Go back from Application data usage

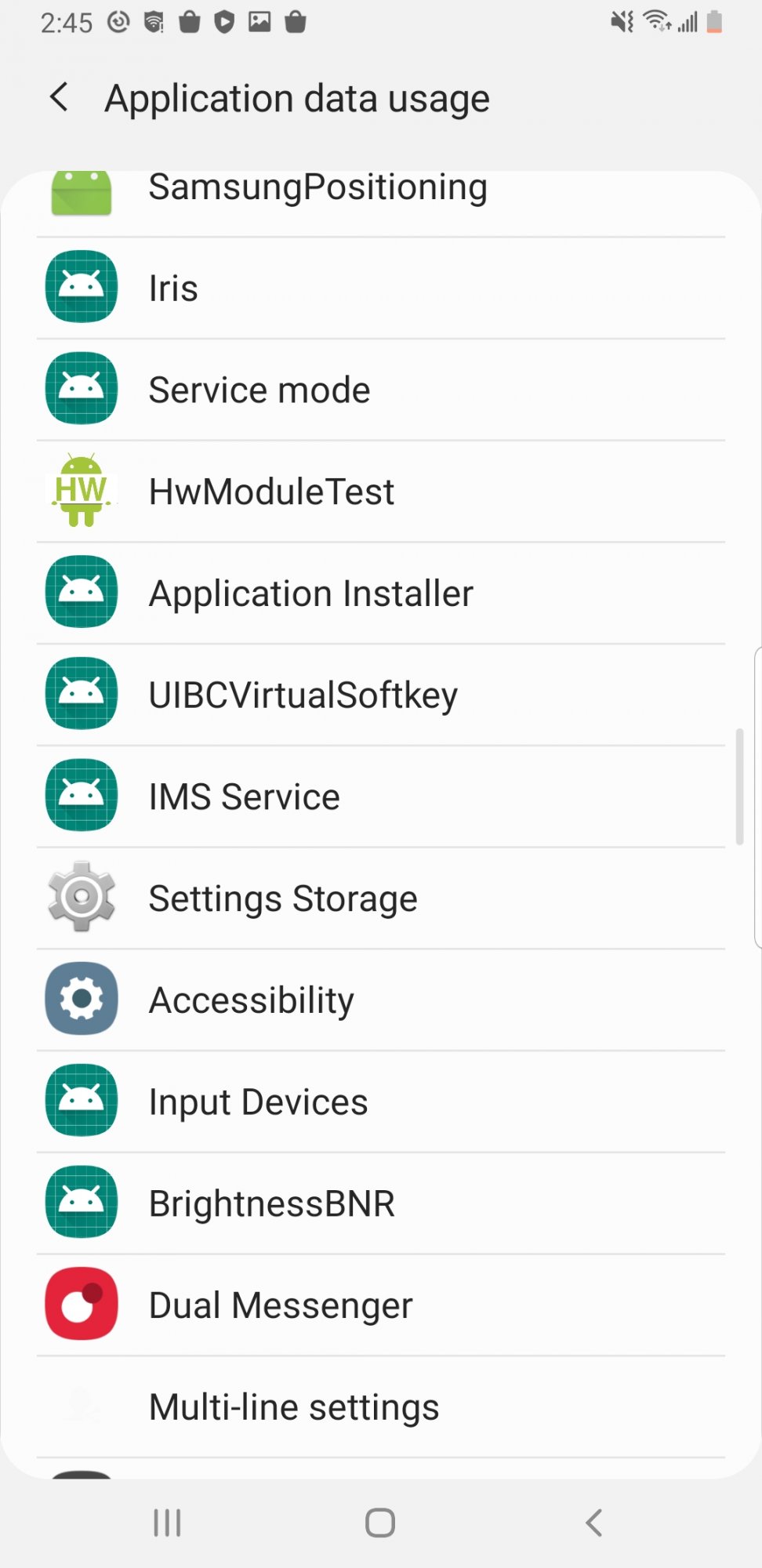60,98
